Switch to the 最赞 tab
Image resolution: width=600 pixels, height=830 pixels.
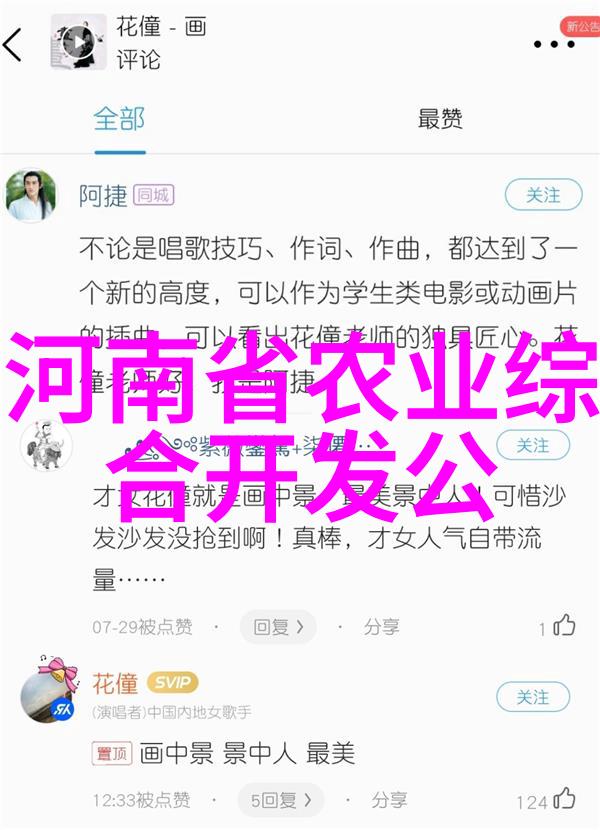(440, 119)
